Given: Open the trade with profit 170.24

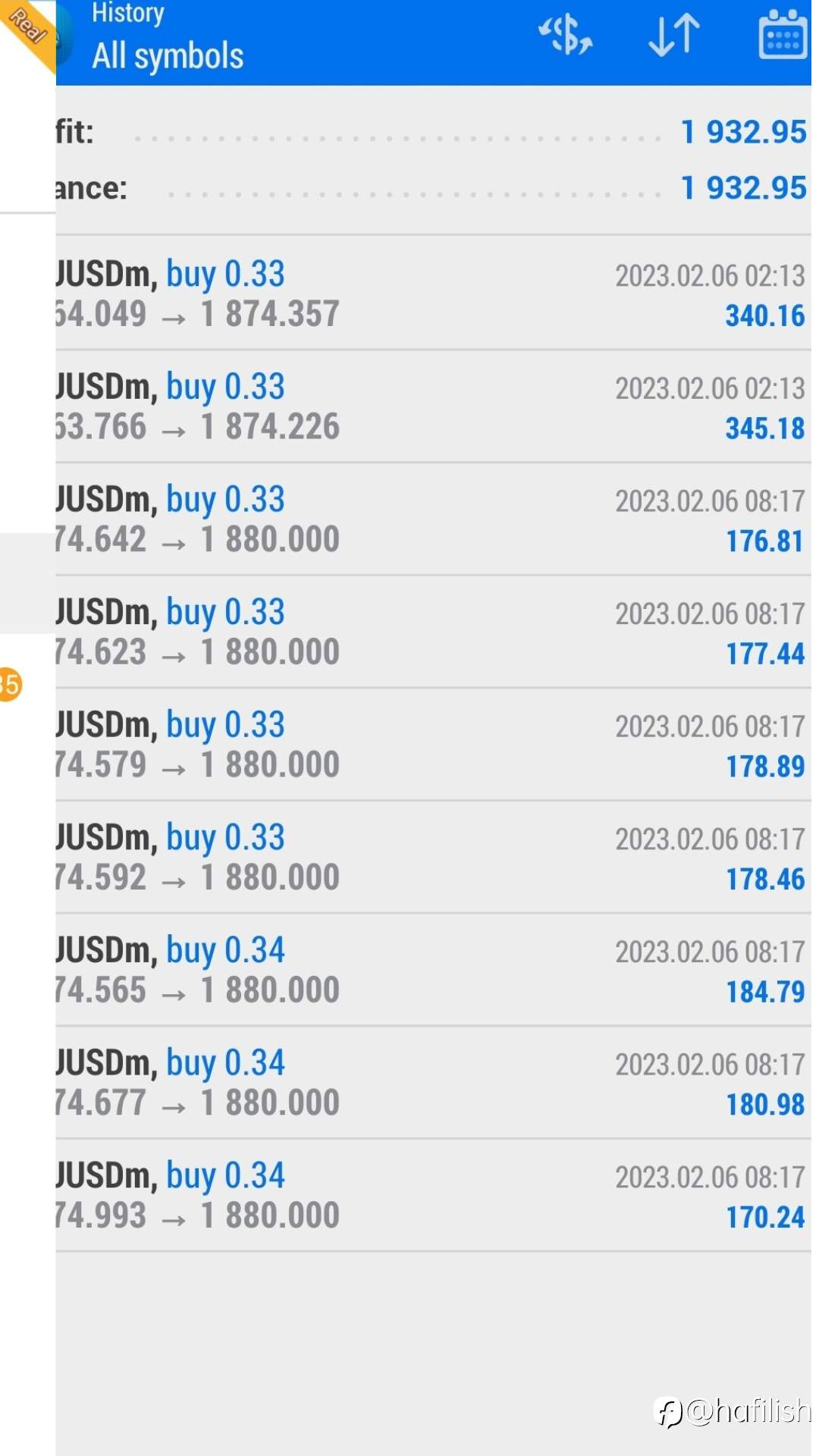Looking at the screenshot, I should [x=434, y=1195].
